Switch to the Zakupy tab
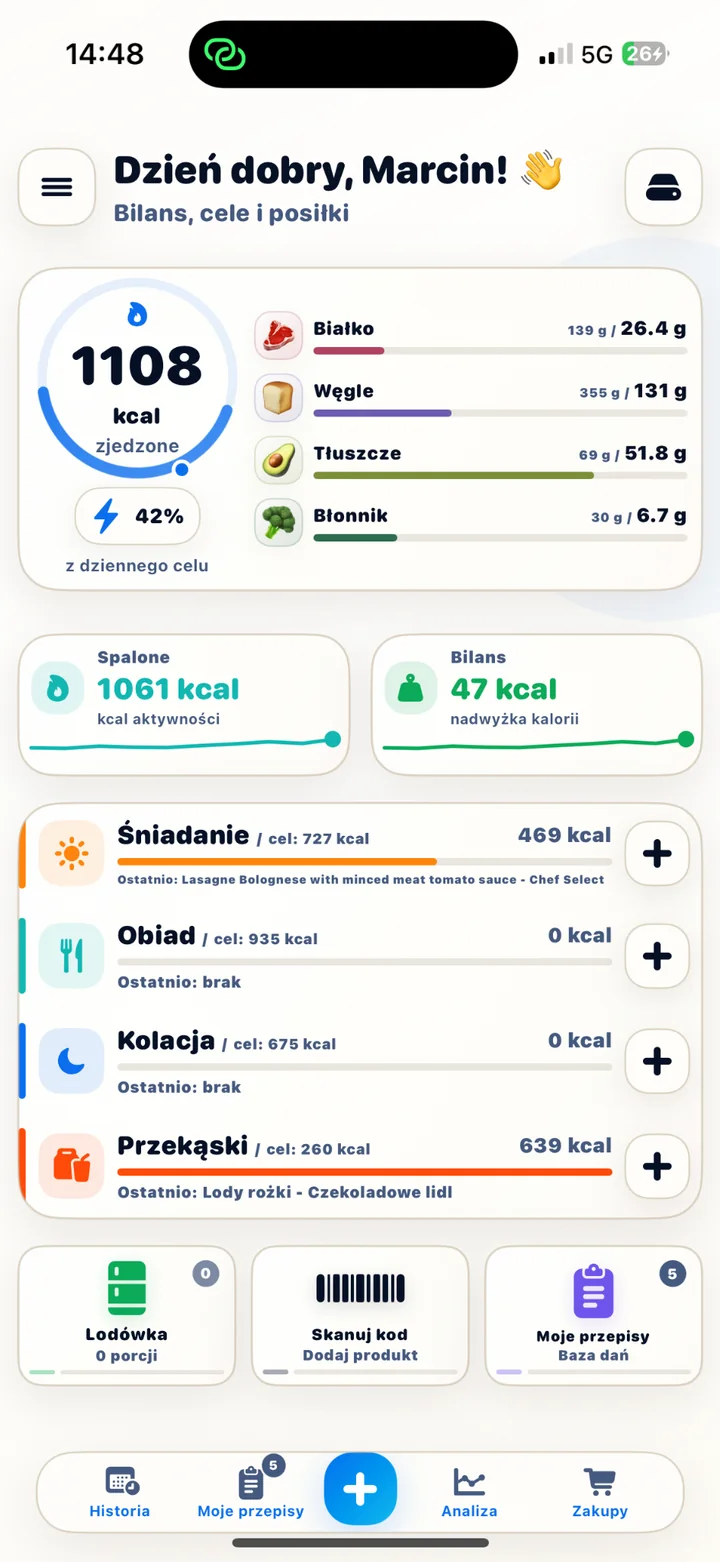 tap(600, 1493)
